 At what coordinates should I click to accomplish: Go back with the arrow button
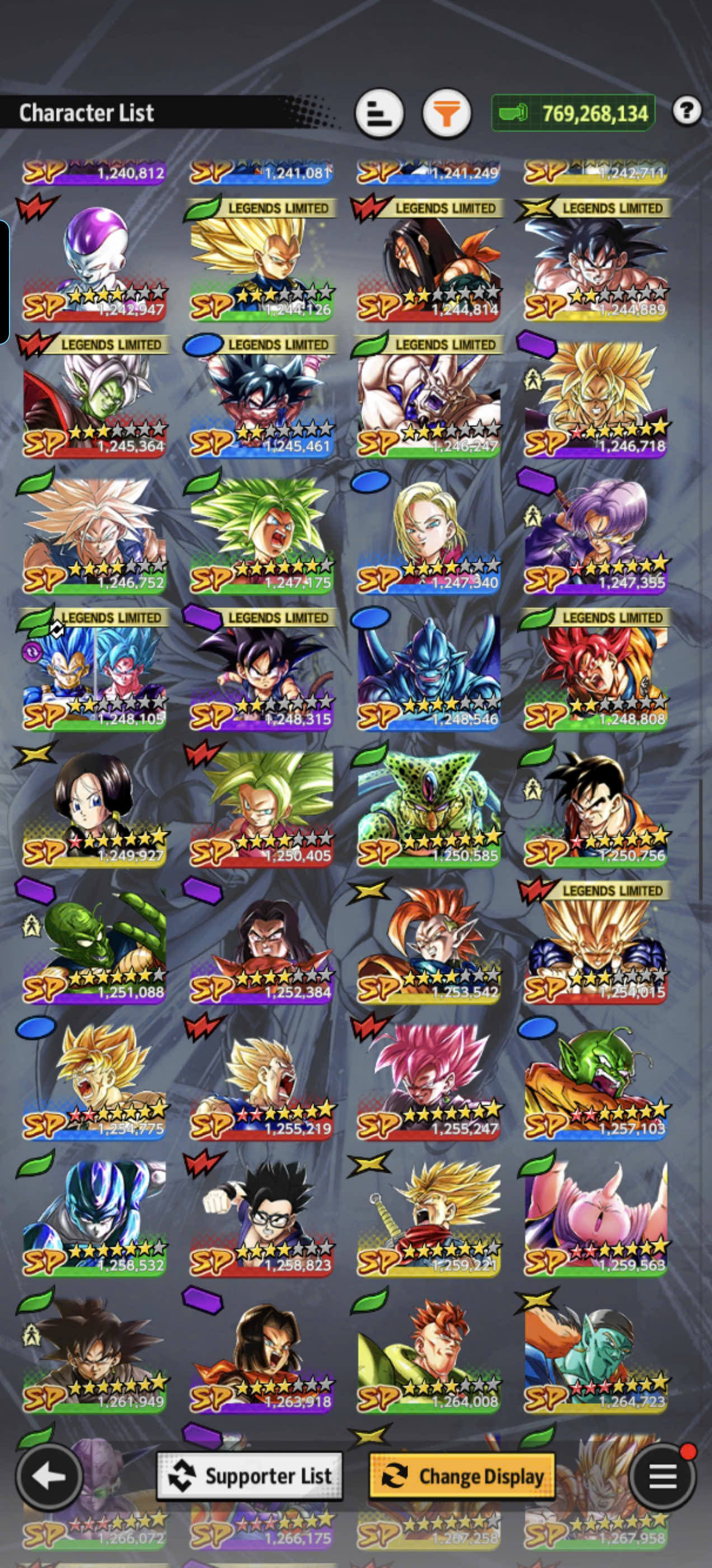[x=49, y=1477]
